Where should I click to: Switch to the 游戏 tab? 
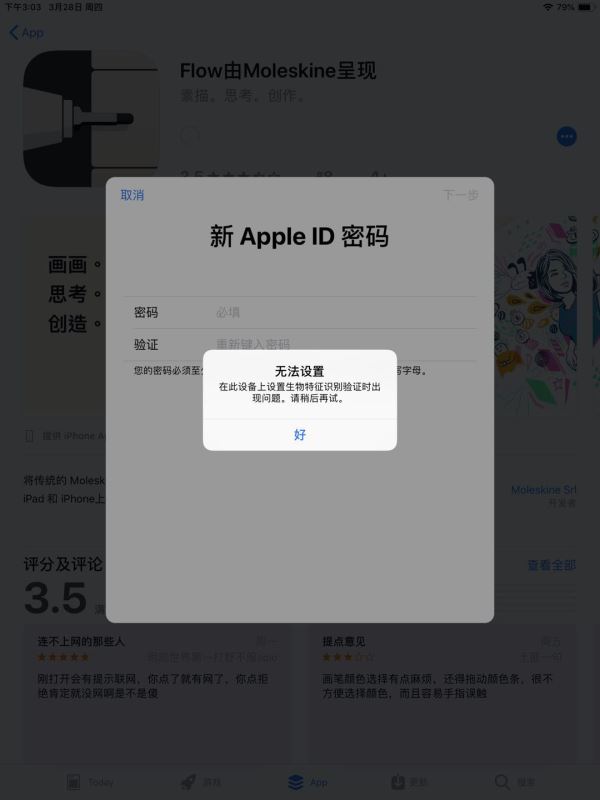198,782
